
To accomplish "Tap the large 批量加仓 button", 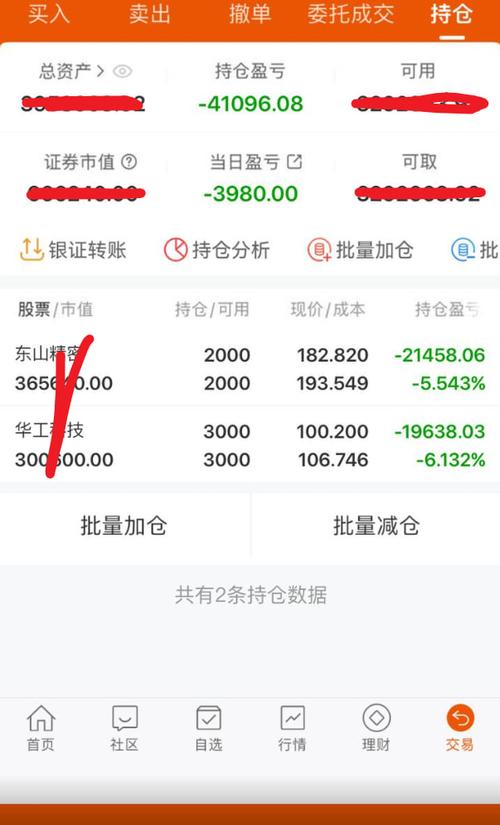I will (x=125, y=526).
